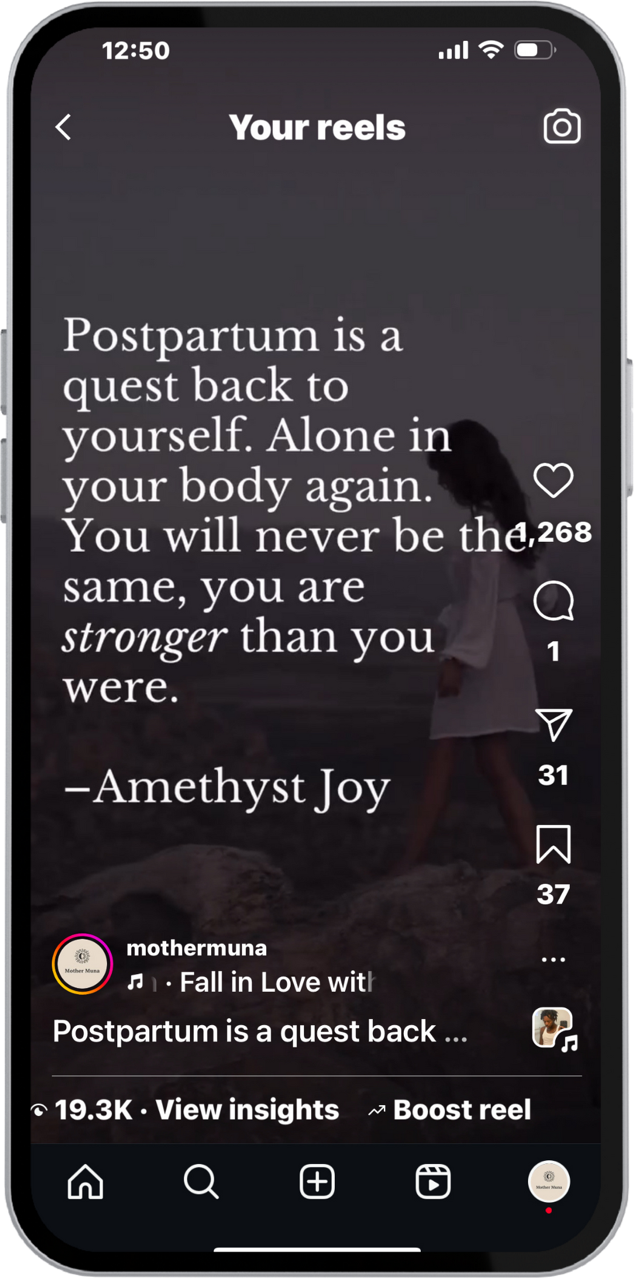Switch to the Reels tab
Image resolution: width=635 pixels, height=1280 pixels.
pyautogui.click(x=433, y=1182)
